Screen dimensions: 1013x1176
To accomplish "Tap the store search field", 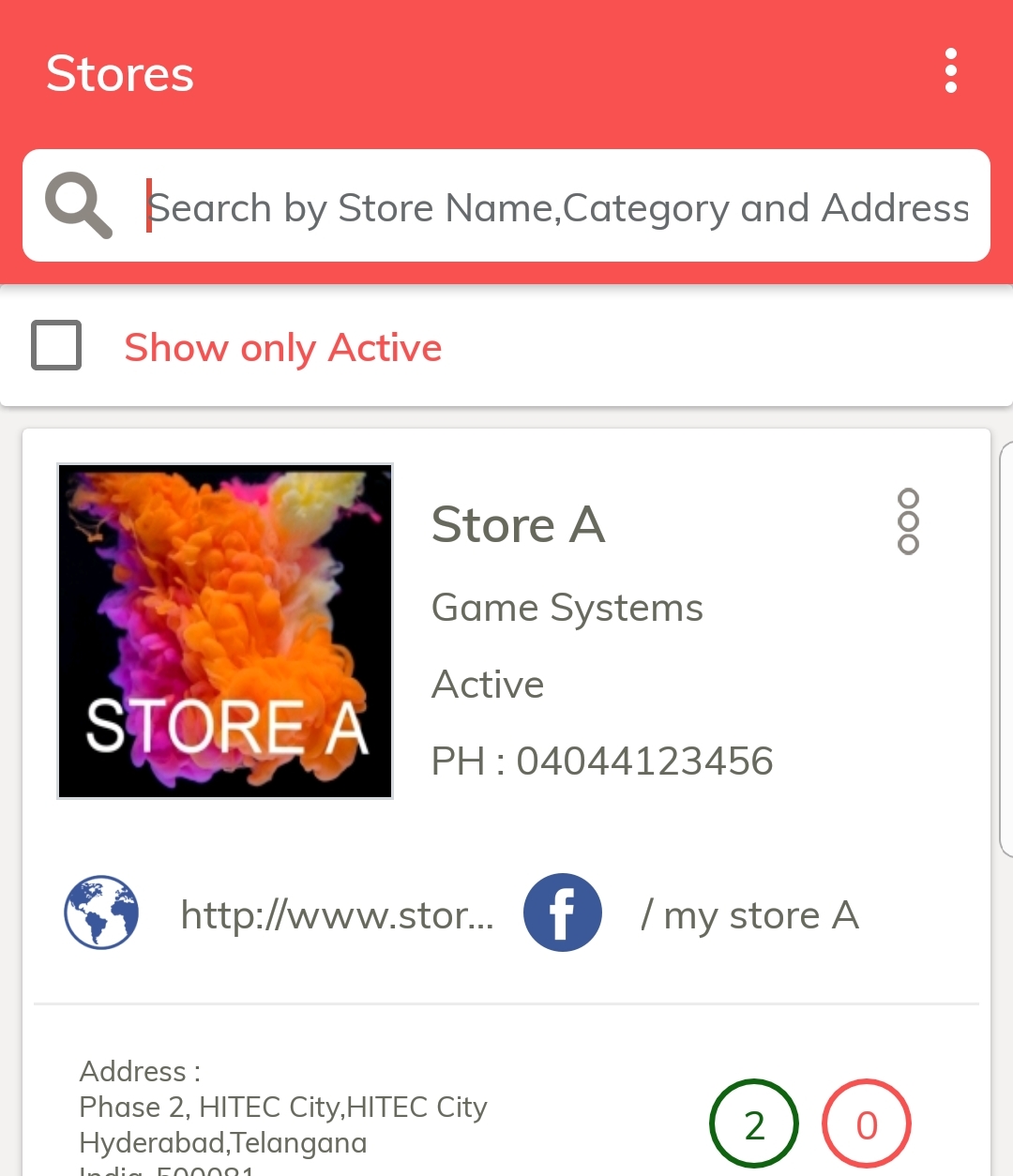I will (557, 207).
